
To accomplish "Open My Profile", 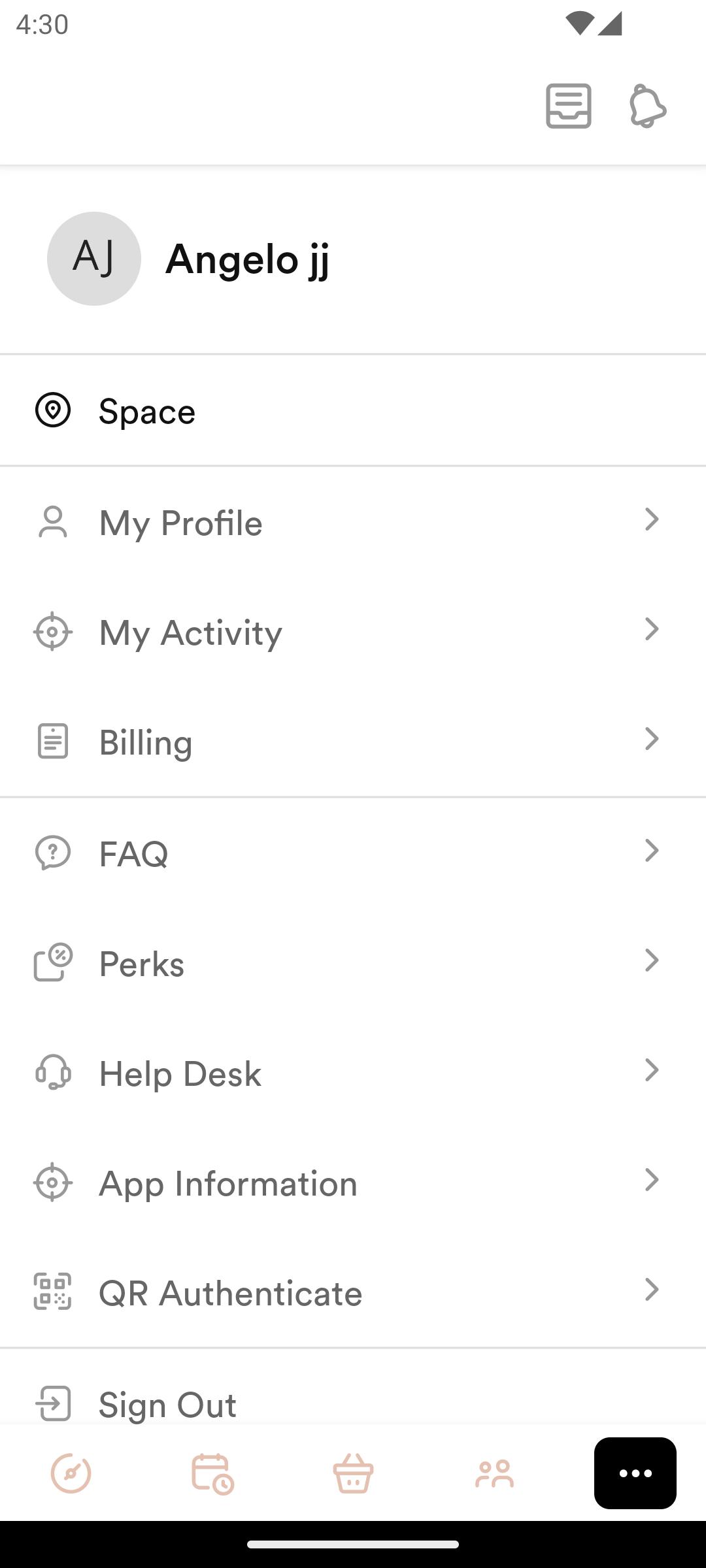I will click(x=353, y=522).
